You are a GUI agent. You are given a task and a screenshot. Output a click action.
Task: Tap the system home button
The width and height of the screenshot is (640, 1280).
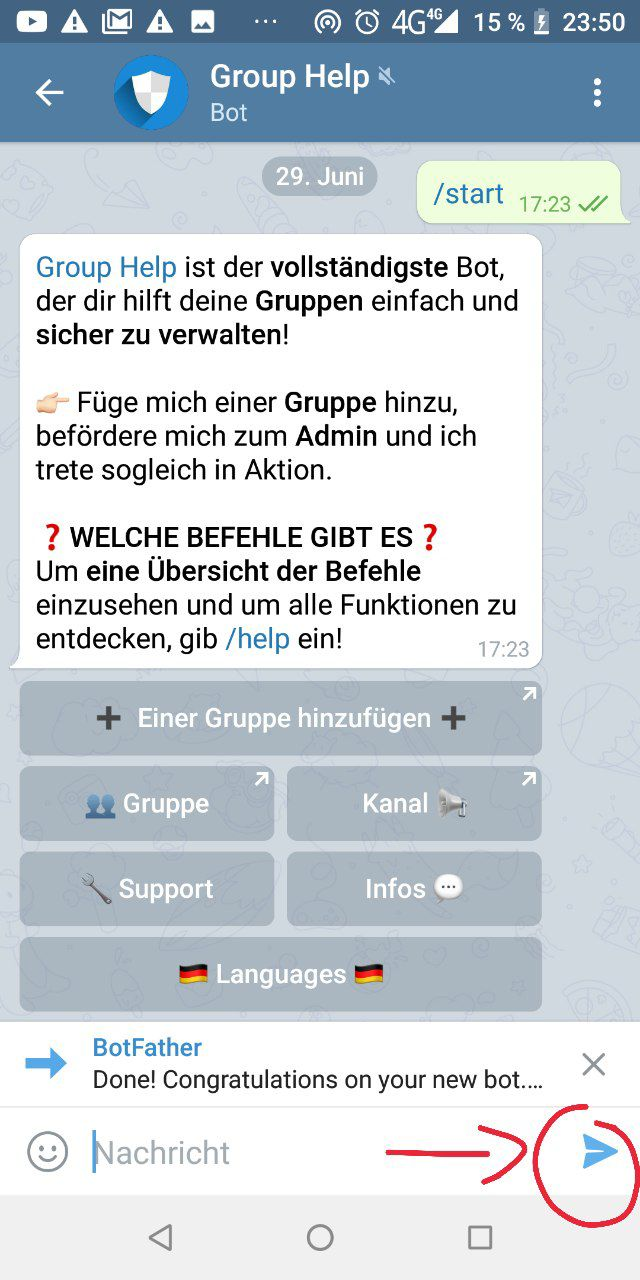[x=320, y=1238]
